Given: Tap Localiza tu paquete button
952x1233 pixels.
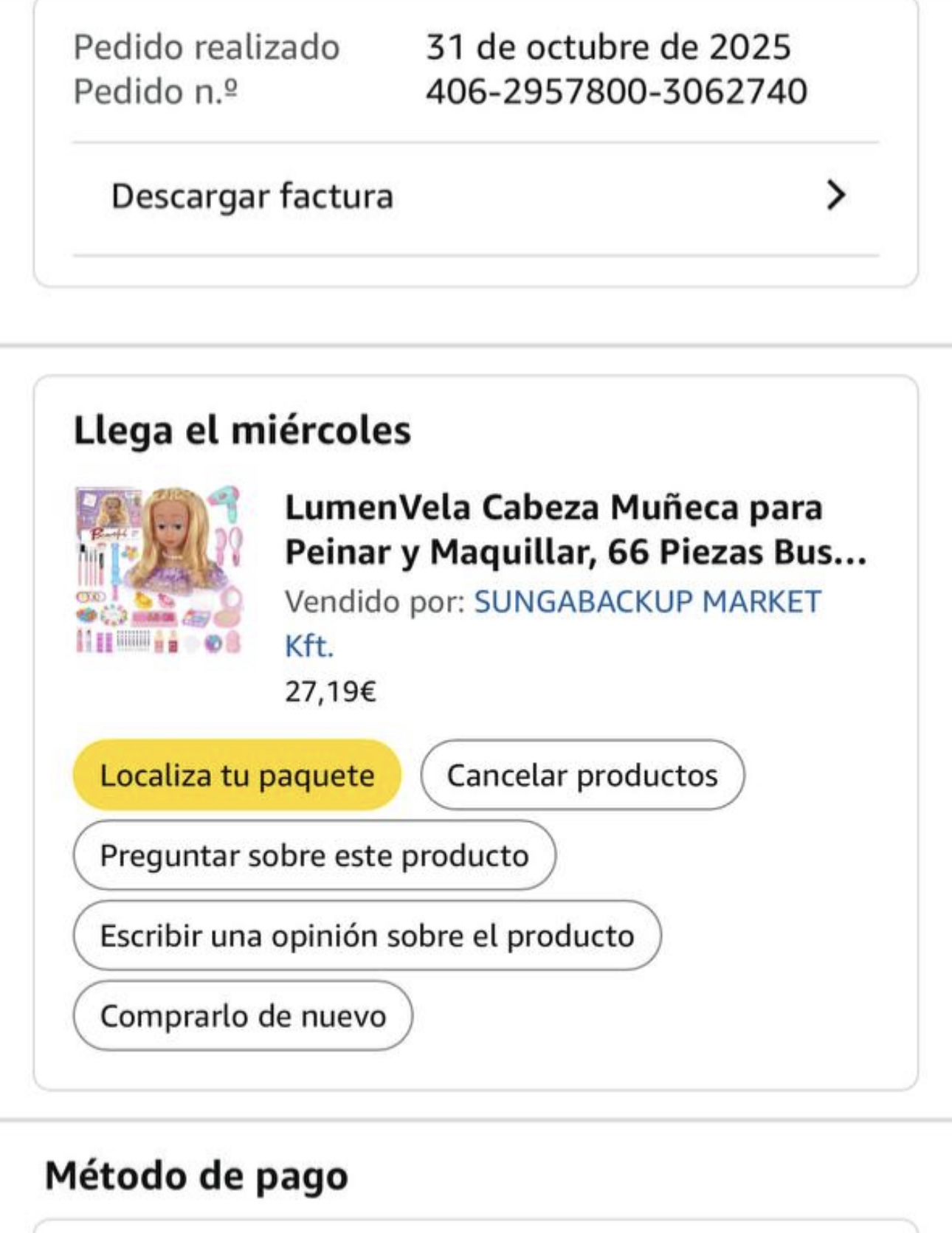Looking at the screenshot, I should (x=237, y=776).
